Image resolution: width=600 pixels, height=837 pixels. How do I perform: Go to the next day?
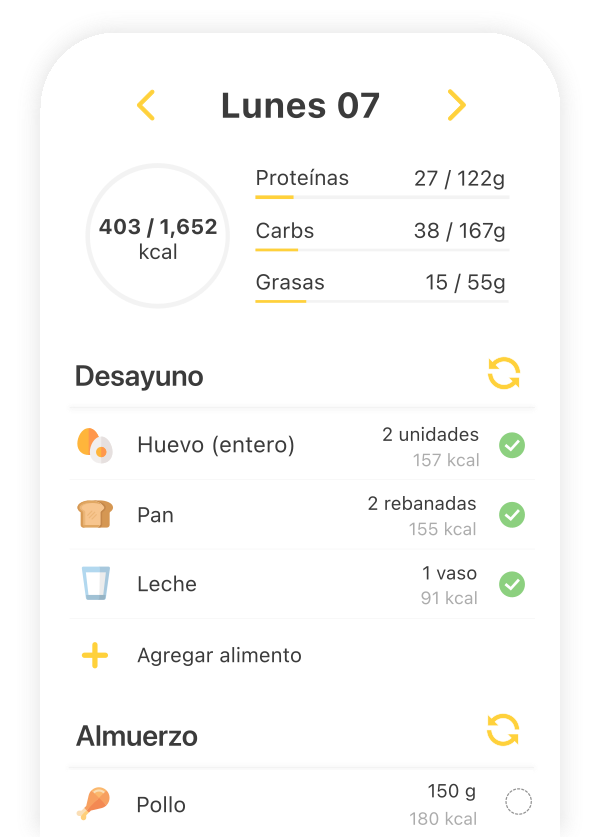tap(456, 105)
